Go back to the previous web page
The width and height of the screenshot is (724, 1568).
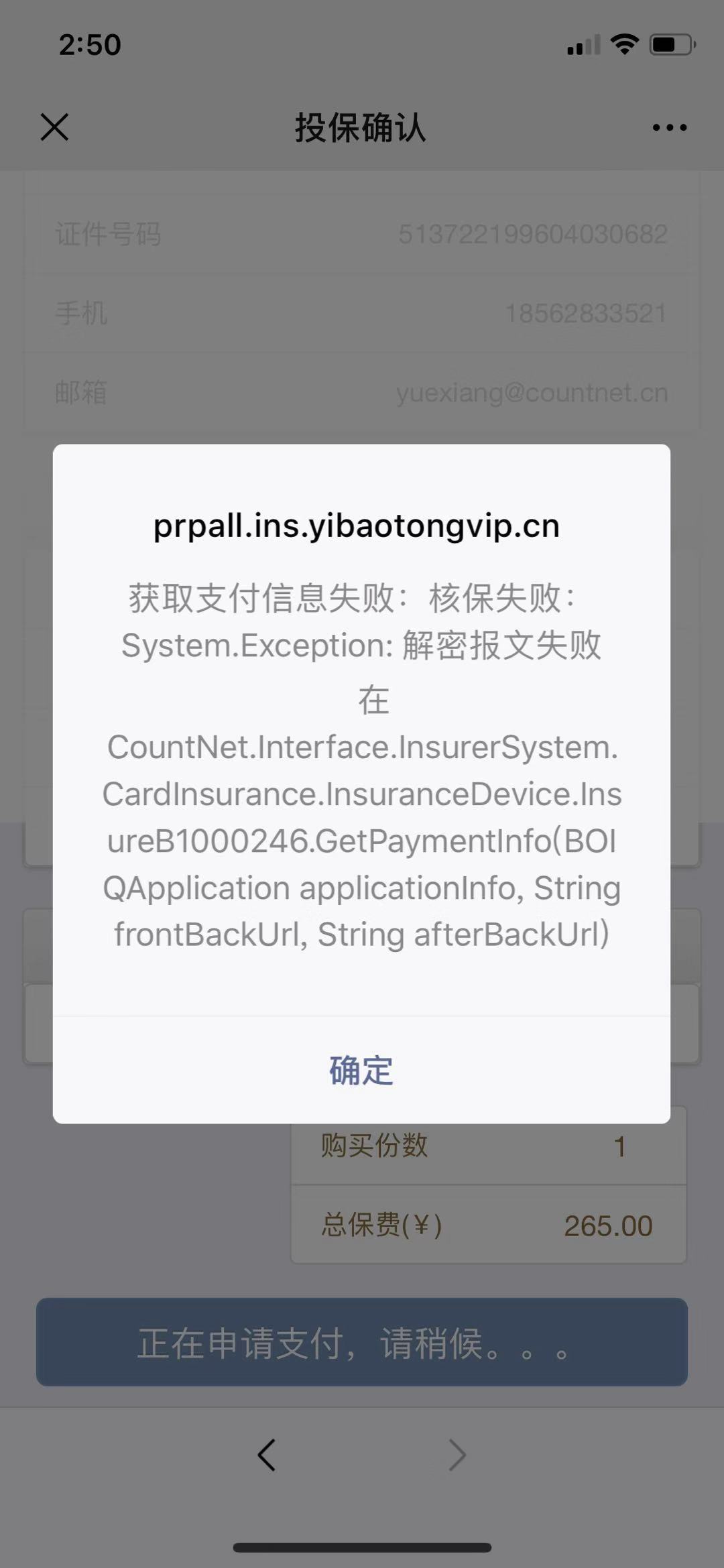tap(267, 1455)
